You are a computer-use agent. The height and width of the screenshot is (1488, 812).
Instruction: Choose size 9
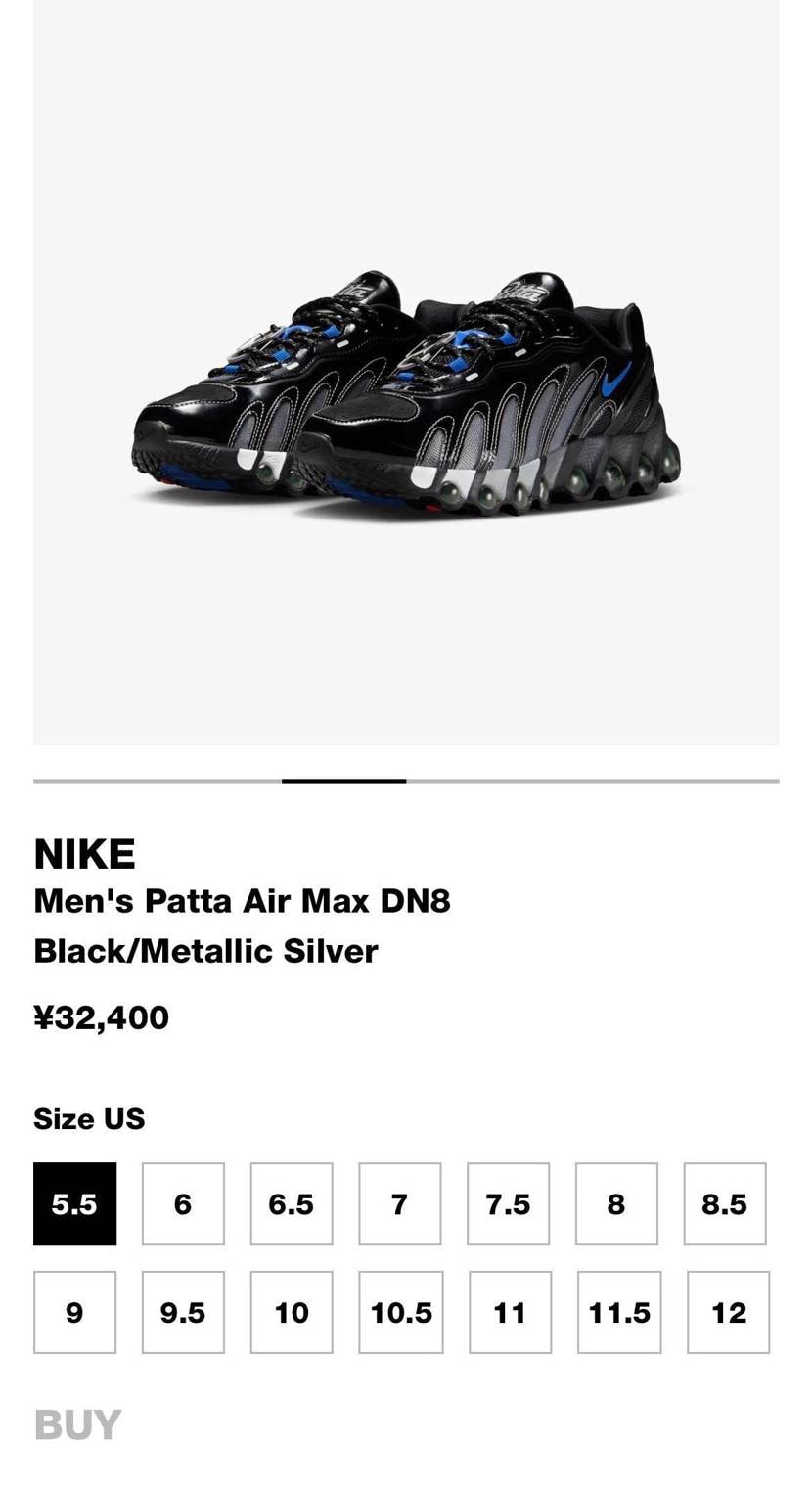(x=74, y=1312)
